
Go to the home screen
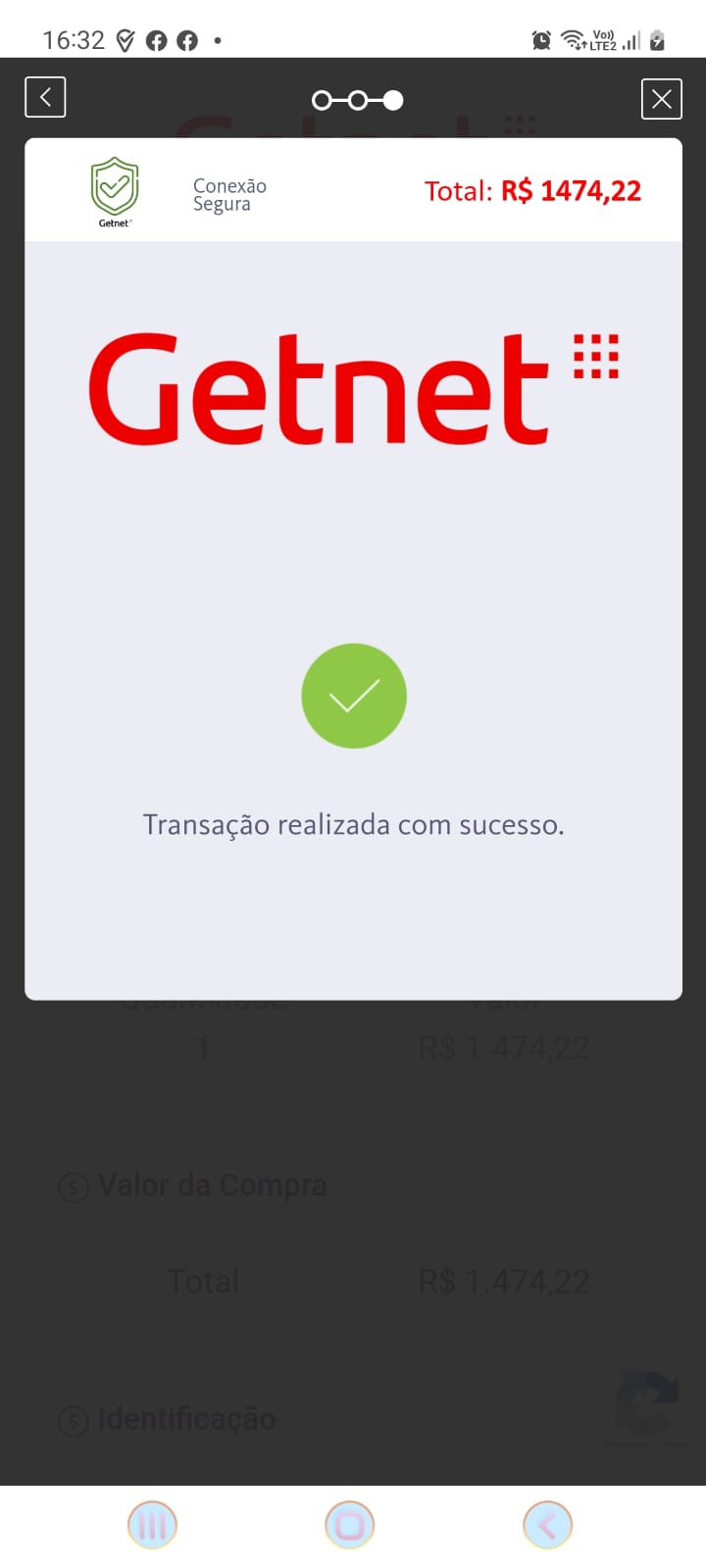click(350, 1525)
